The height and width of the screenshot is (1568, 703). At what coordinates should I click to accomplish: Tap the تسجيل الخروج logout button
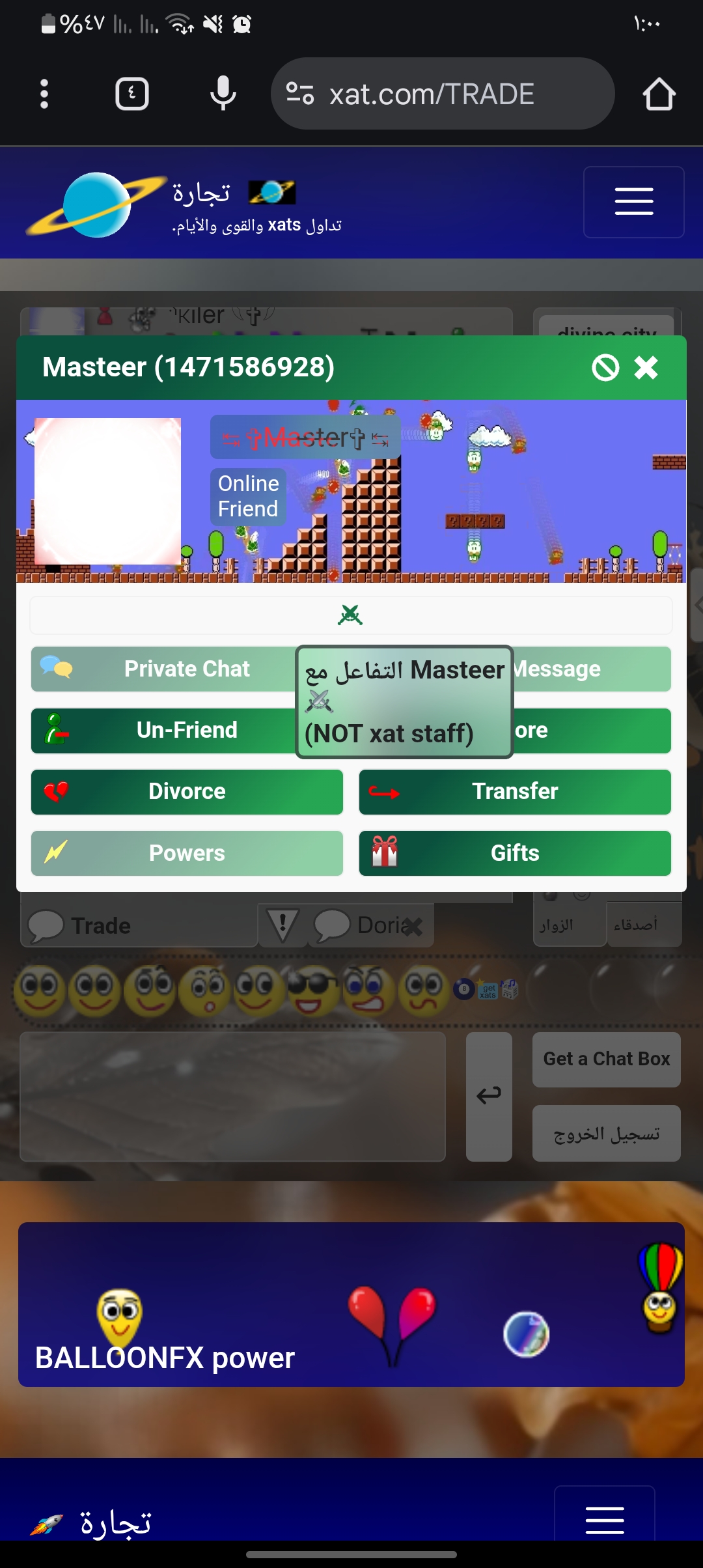(x=606, y=1134)
